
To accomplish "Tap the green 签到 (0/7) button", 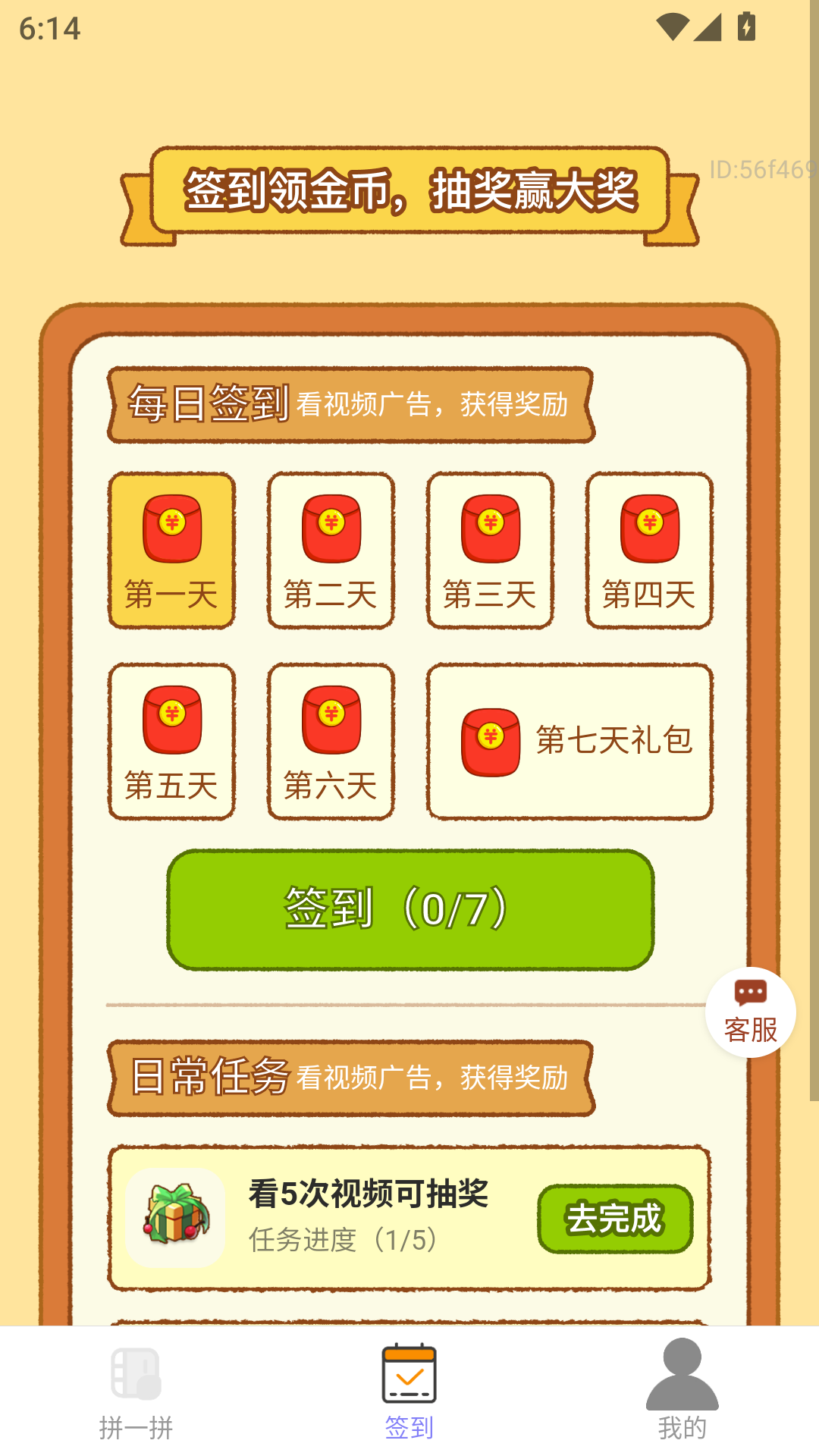I will click(410, 909).
